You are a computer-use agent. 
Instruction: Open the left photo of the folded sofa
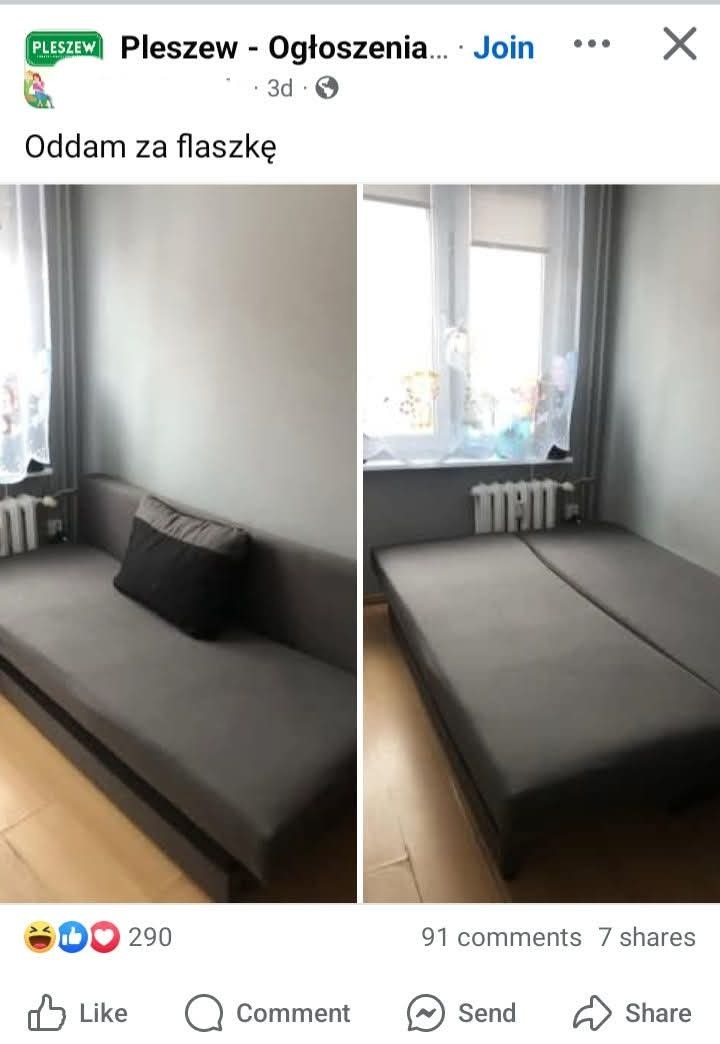[x=178, y=543]
